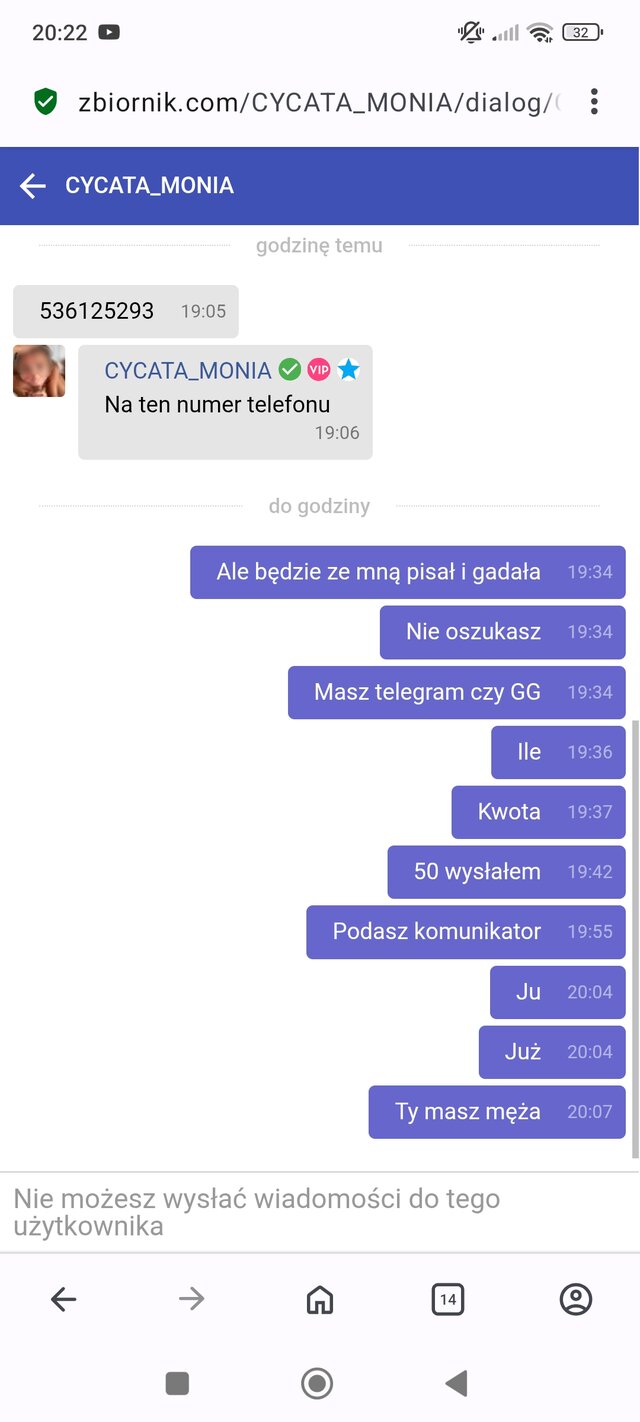640x1422 pixels.
Task: Open the CYCATA_MONIA profile link in the message
Action: pyautogui.click(x=188, y=370)
